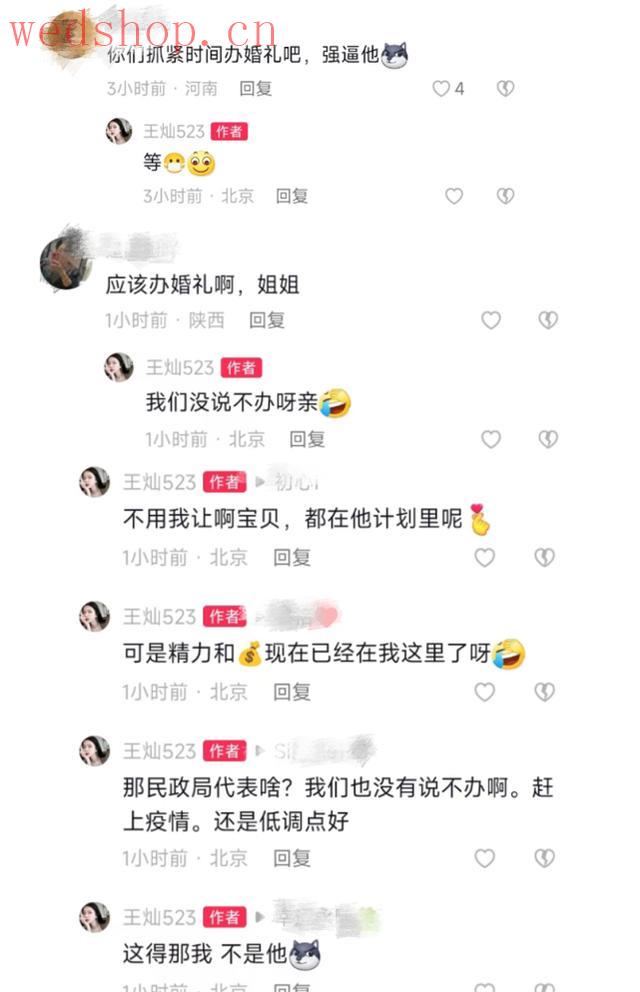Reply to the comment 你们抓紧时间办婚礼吧
Viewport: 640px width, 992px height.
pos(255,88)
